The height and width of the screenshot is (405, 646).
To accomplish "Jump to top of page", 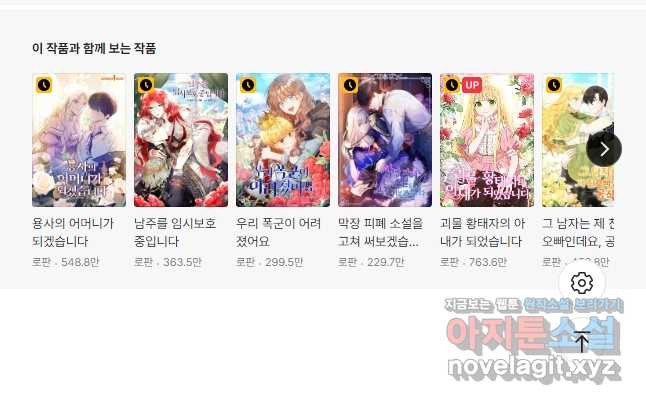I will click(582, 340).
